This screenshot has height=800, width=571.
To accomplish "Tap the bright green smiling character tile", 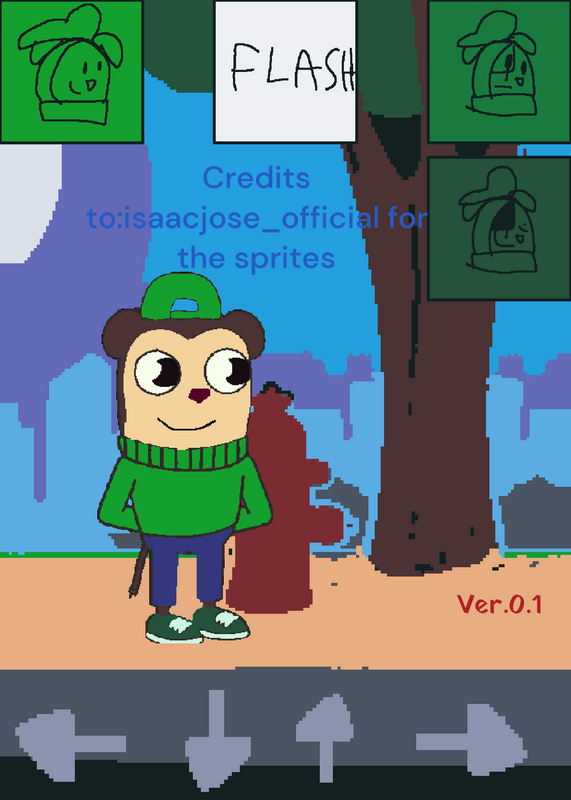I will click(x=71, y=71).
